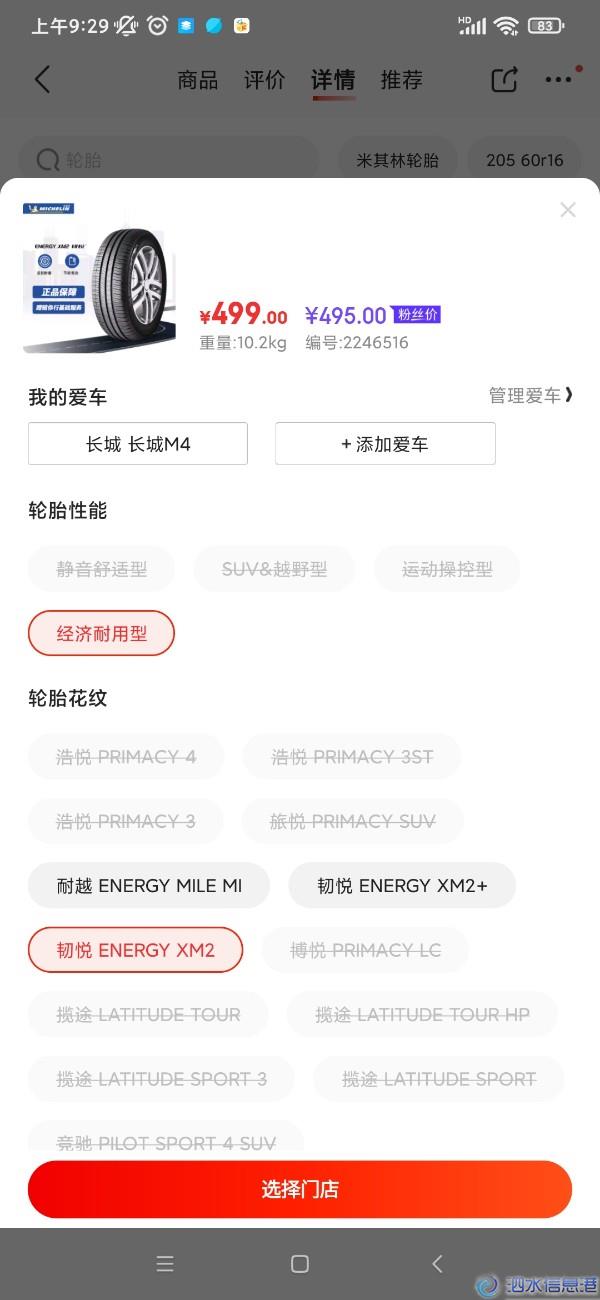Screen dimensions: 600x1300
Task: Select the 经济耐用型 performance chip
Action: (101, 633)
